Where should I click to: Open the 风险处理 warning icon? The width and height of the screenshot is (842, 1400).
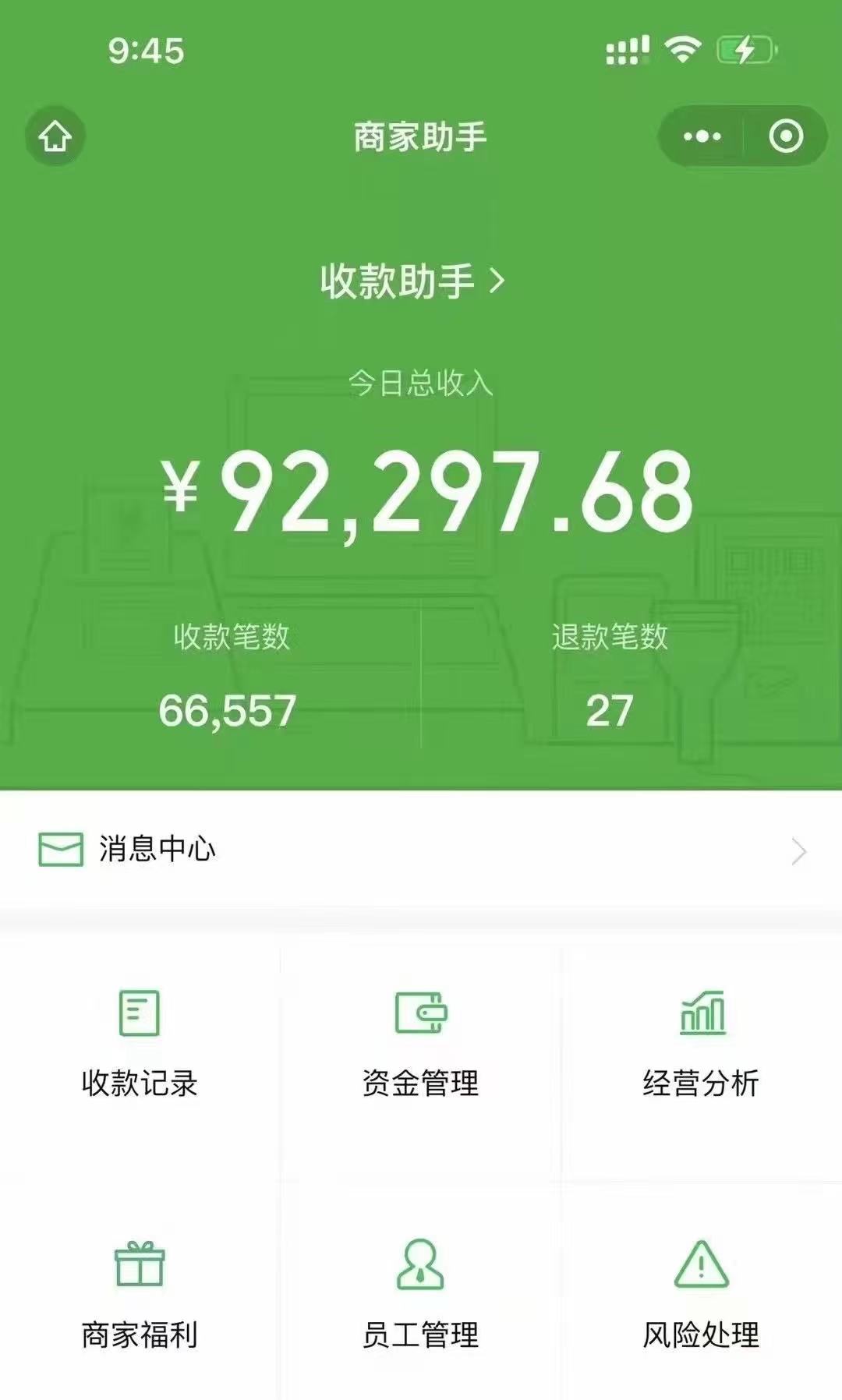[701, 1263]
